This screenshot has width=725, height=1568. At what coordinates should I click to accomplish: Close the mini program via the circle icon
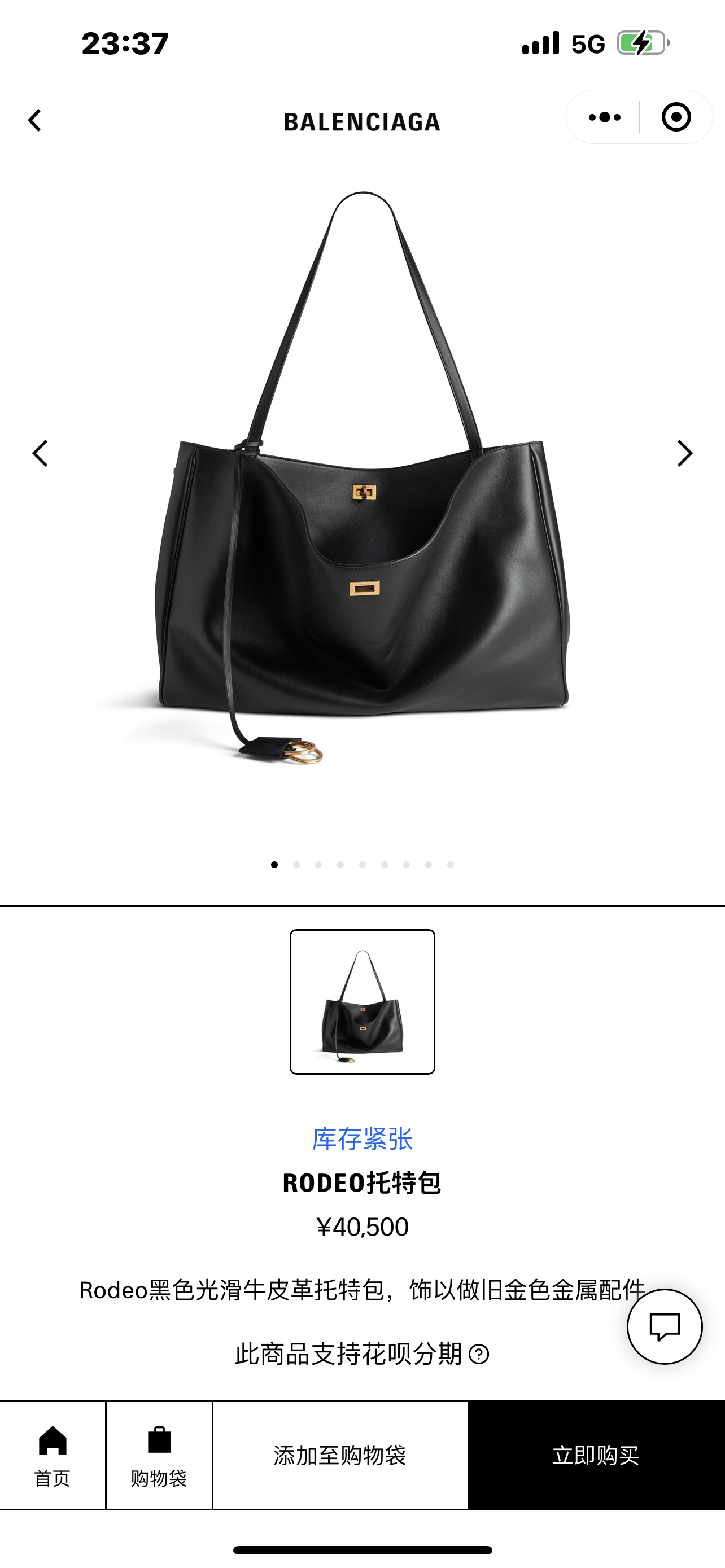click(676, 117)
